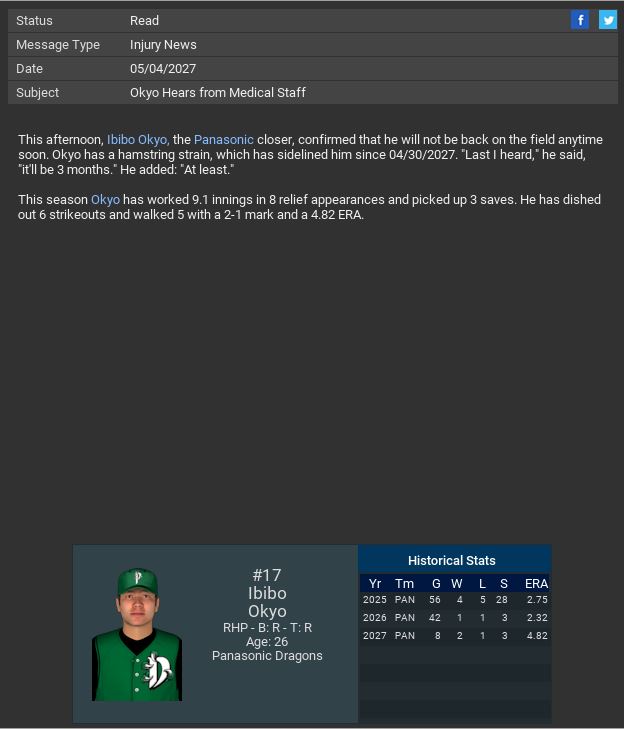The width and height of the screenshot is (624, 729).
Task: Share this news on Facebook
Action: point(580,20)
